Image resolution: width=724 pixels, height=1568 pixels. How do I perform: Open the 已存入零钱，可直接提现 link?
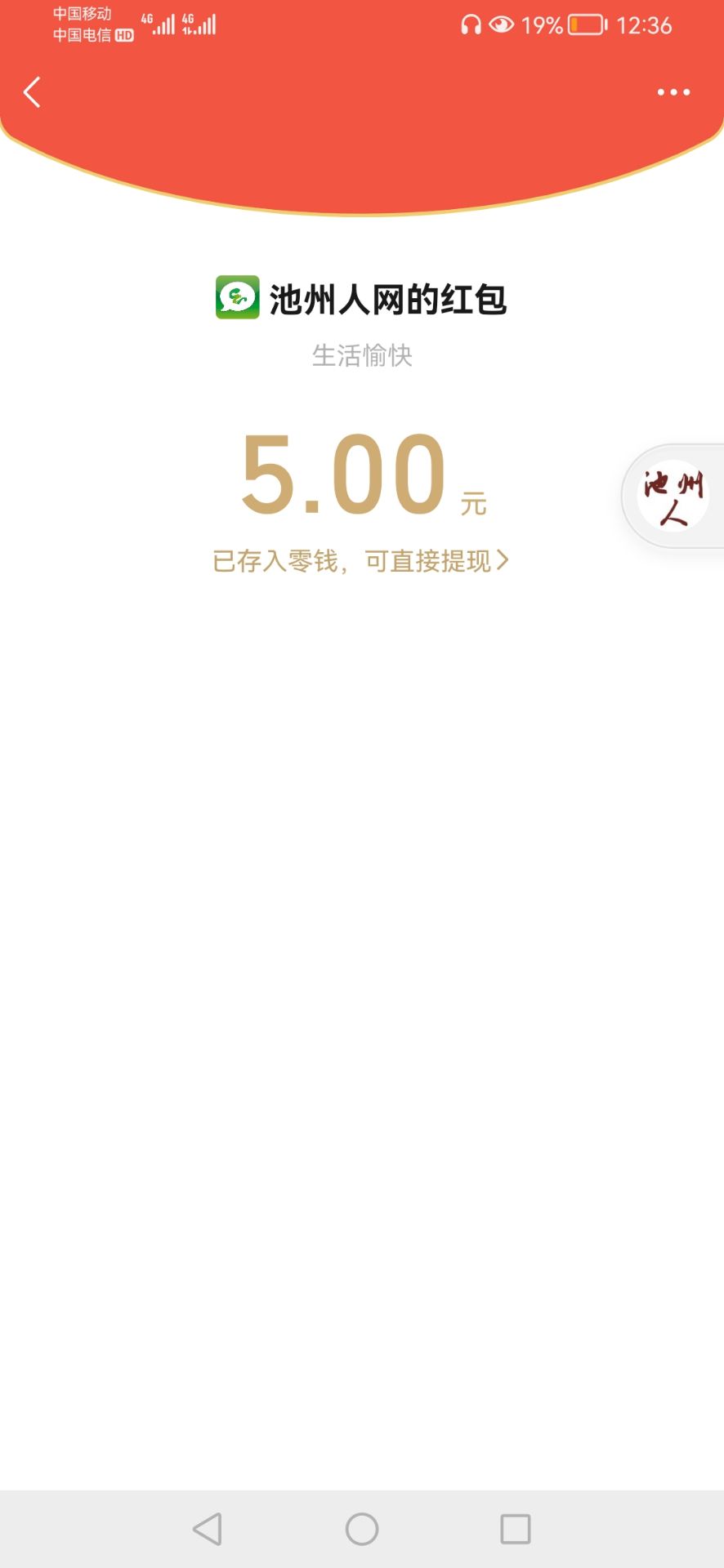pyautogui.click(x=360, y=561)
